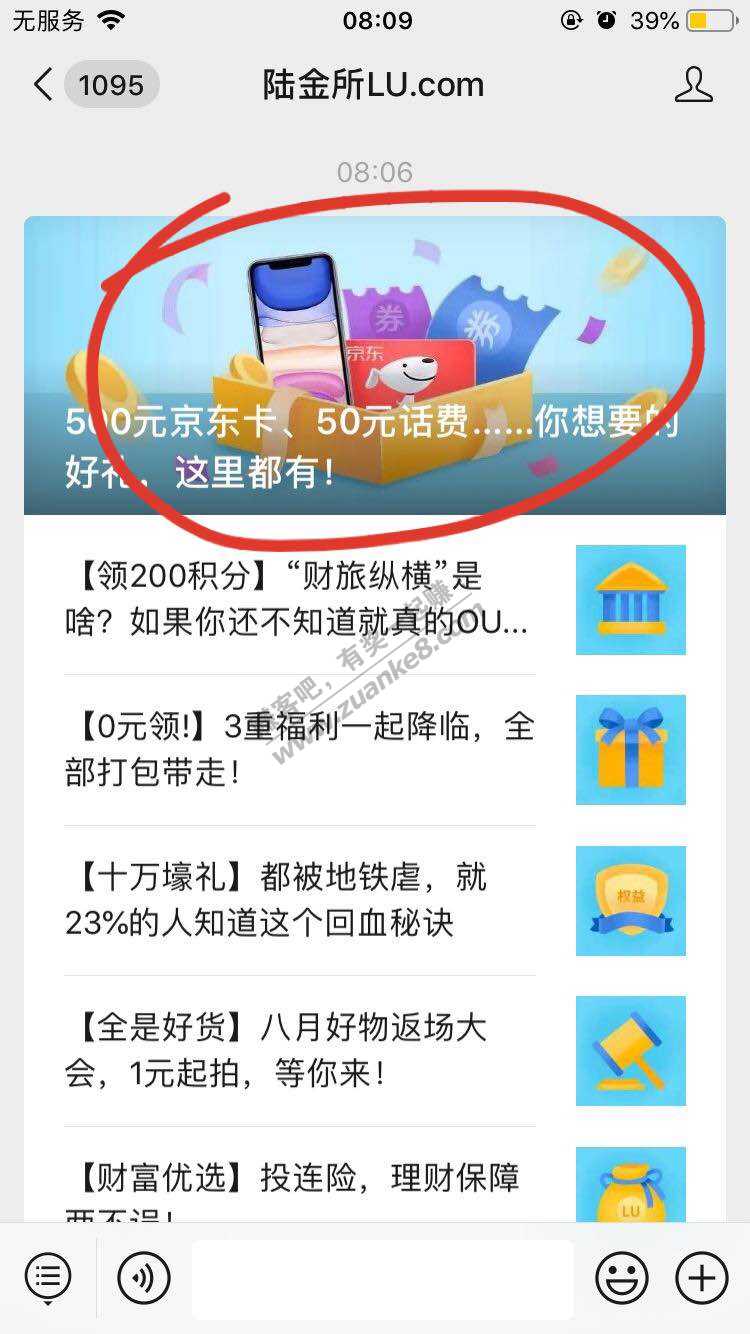
Task: Open the 陆金所 account profile icon
Action: [x=693, y=85]
